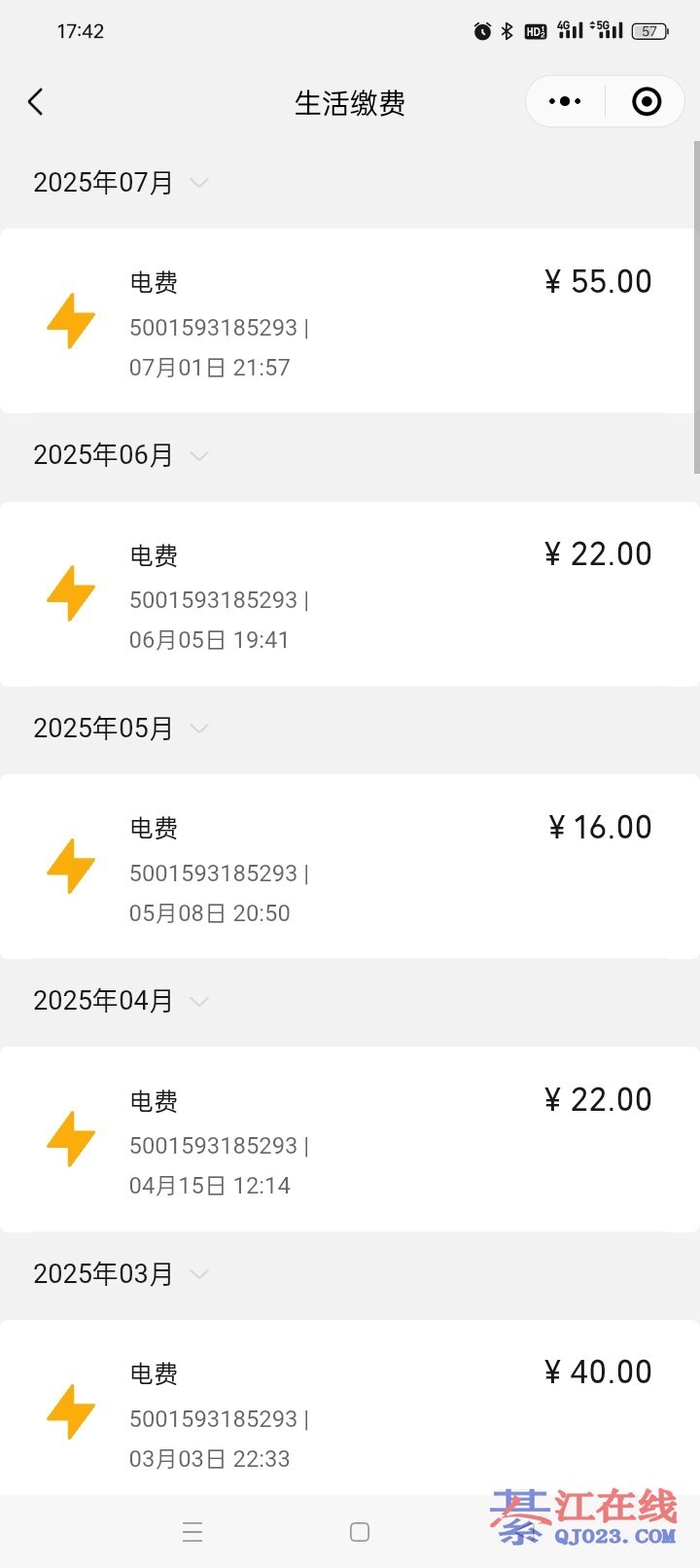Open the ¥40.00 电费 payment record
This screenshot has width=700, height=1568.
tap(350, 1410)
